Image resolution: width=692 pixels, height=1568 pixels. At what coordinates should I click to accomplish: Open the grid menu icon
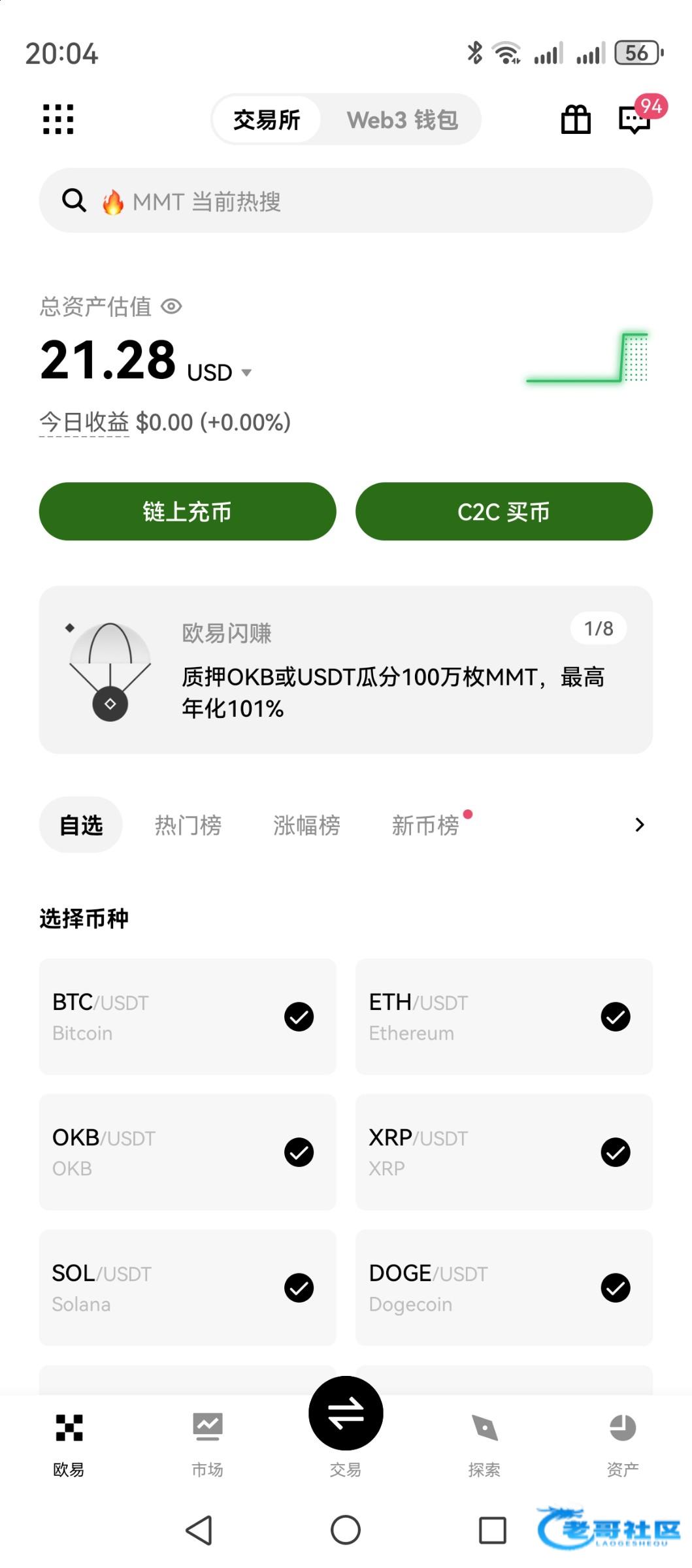(58, 120)
